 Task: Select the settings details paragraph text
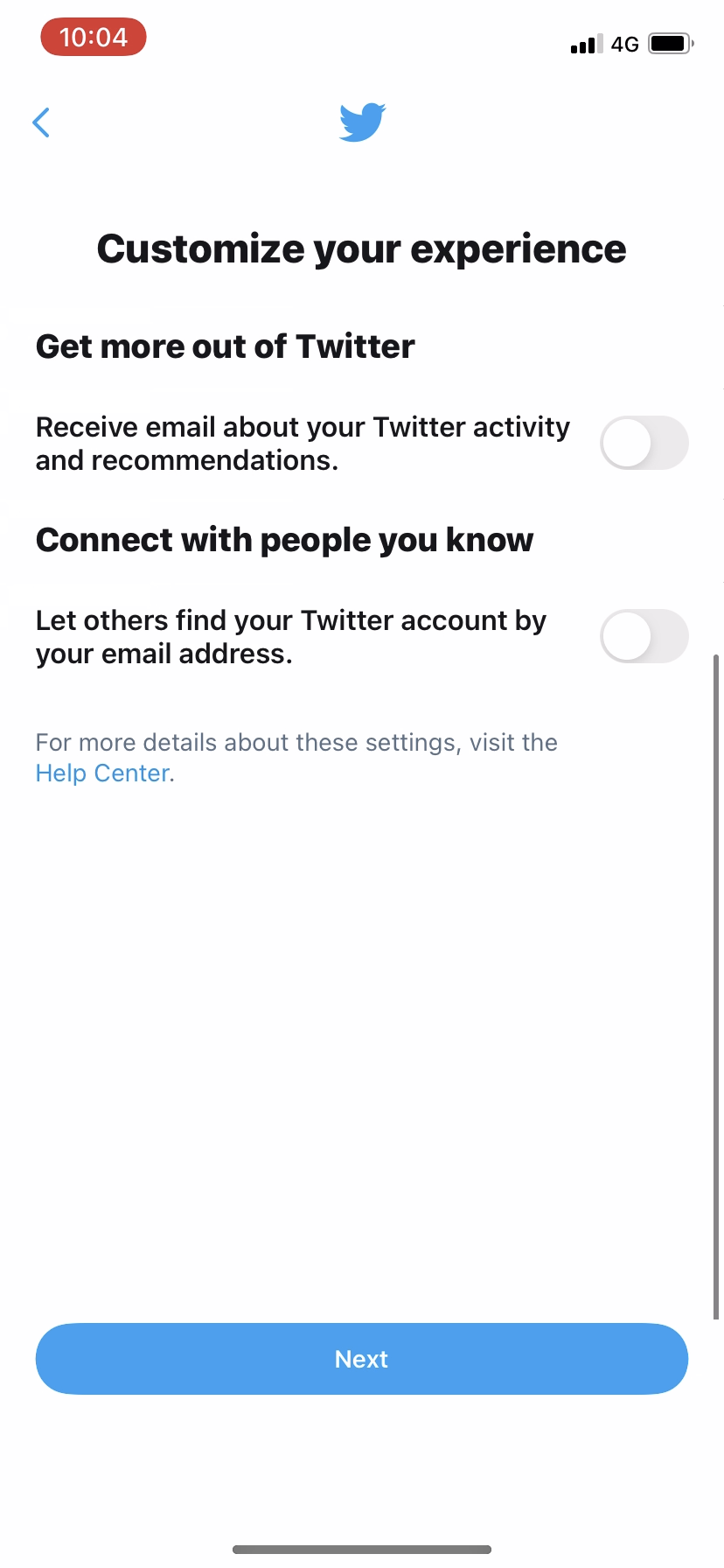click(x=296, y=757)
